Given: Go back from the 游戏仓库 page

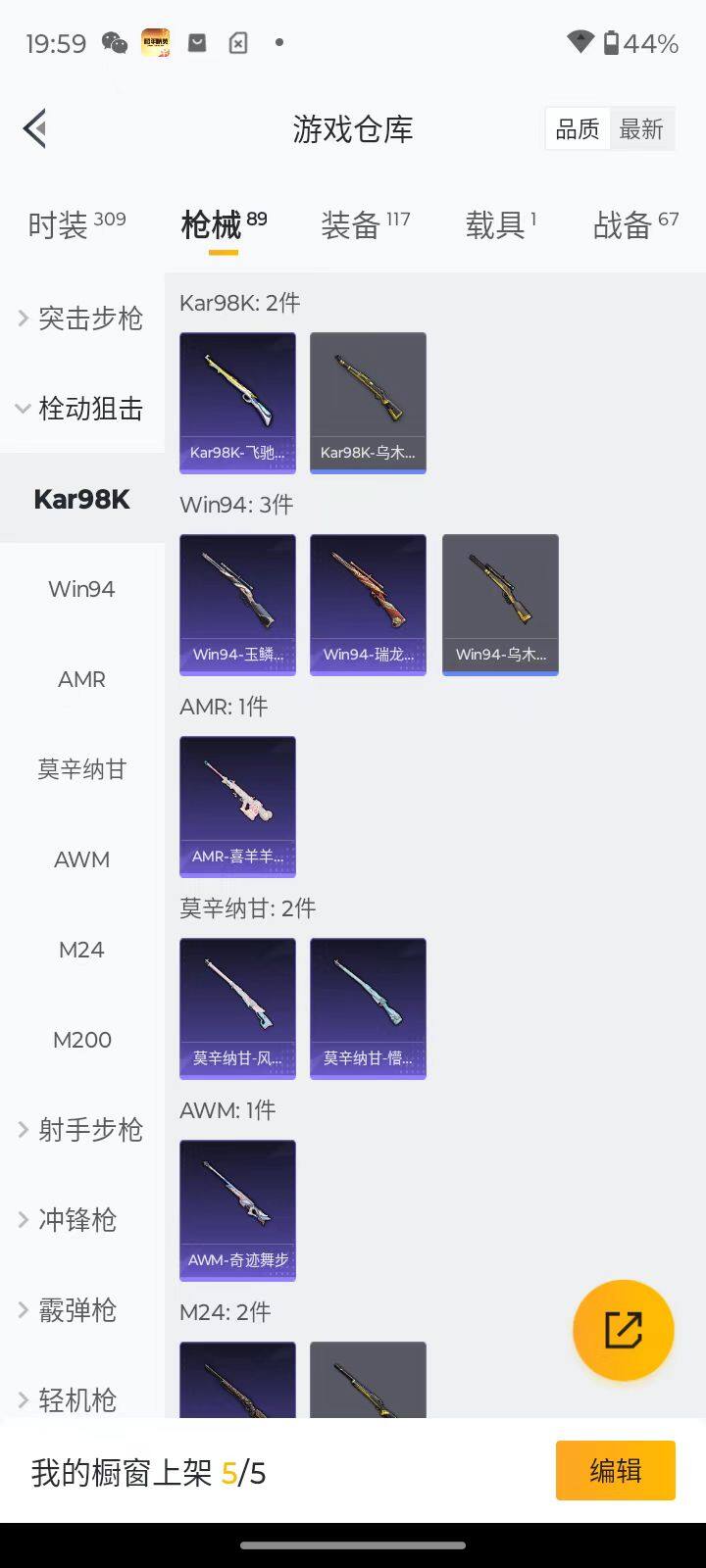Looking at the screenshot, I should [x=35, y=128].
